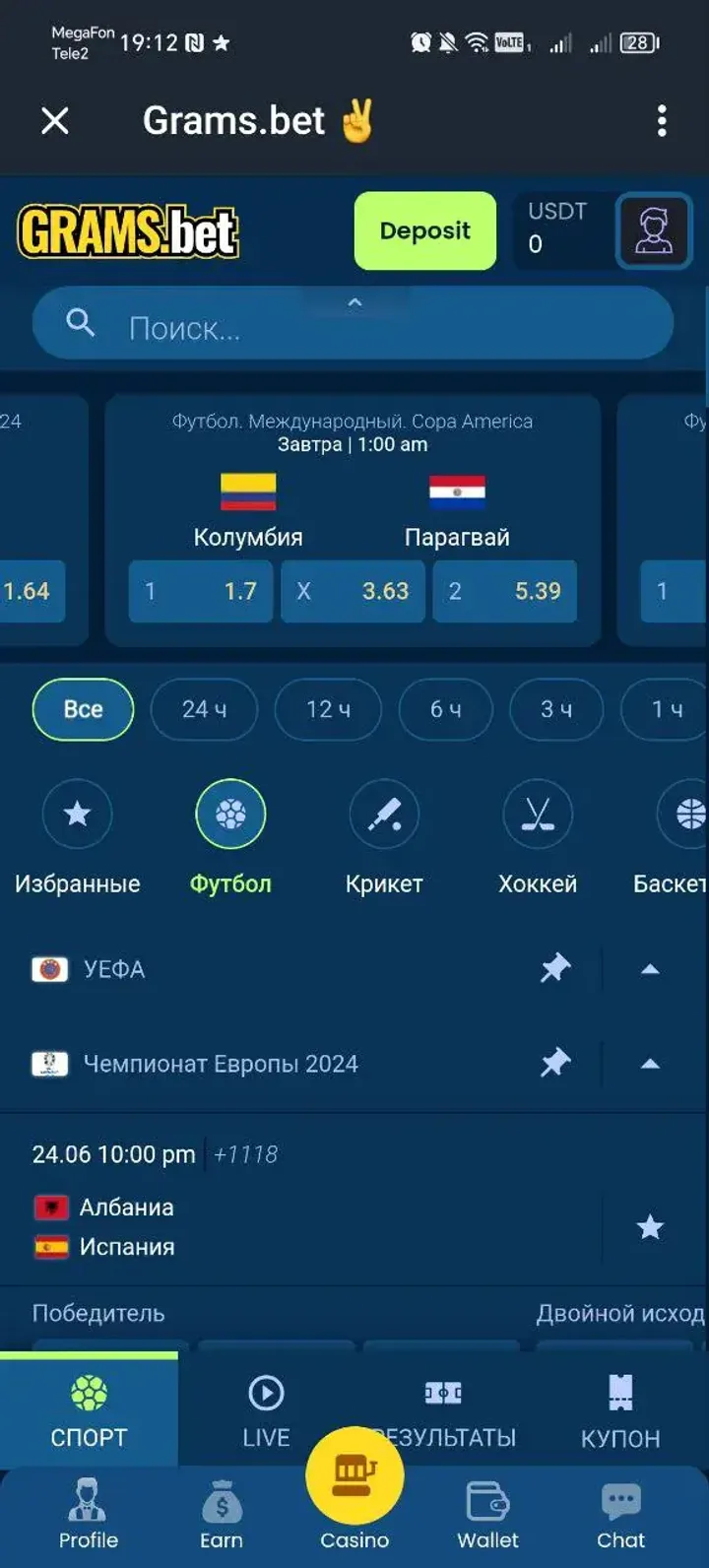This screenshot has height=1568, width=709.
Task: Open the user account avatar
Action: pos(654,231)
